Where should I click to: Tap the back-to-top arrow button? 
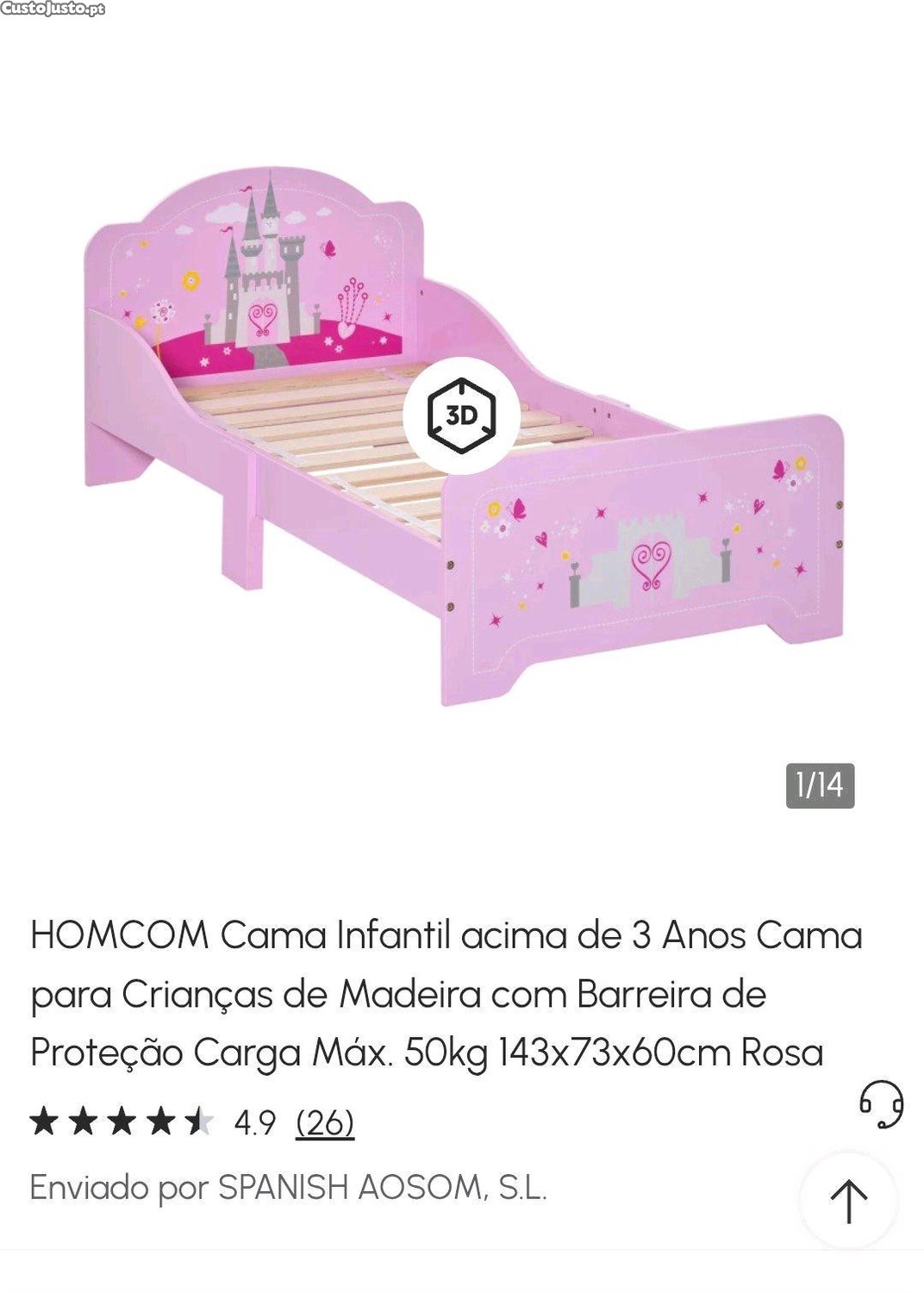tap(848, 1200)
